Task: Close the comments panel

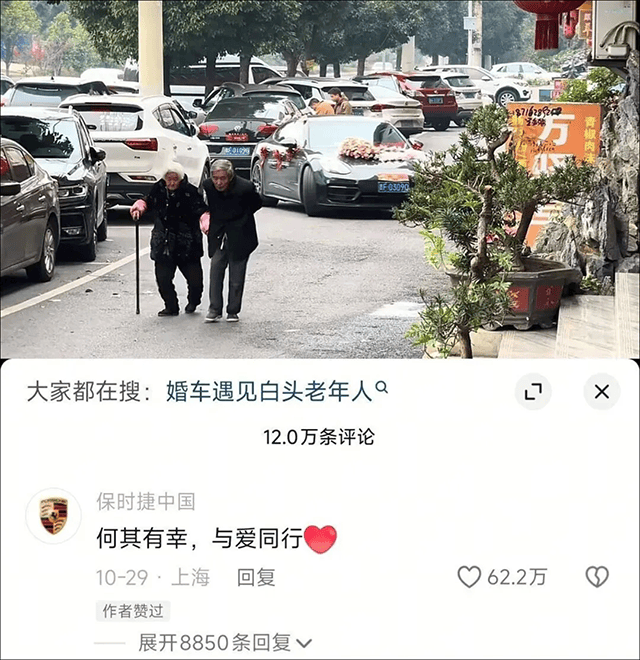Action: click(601, 392)
